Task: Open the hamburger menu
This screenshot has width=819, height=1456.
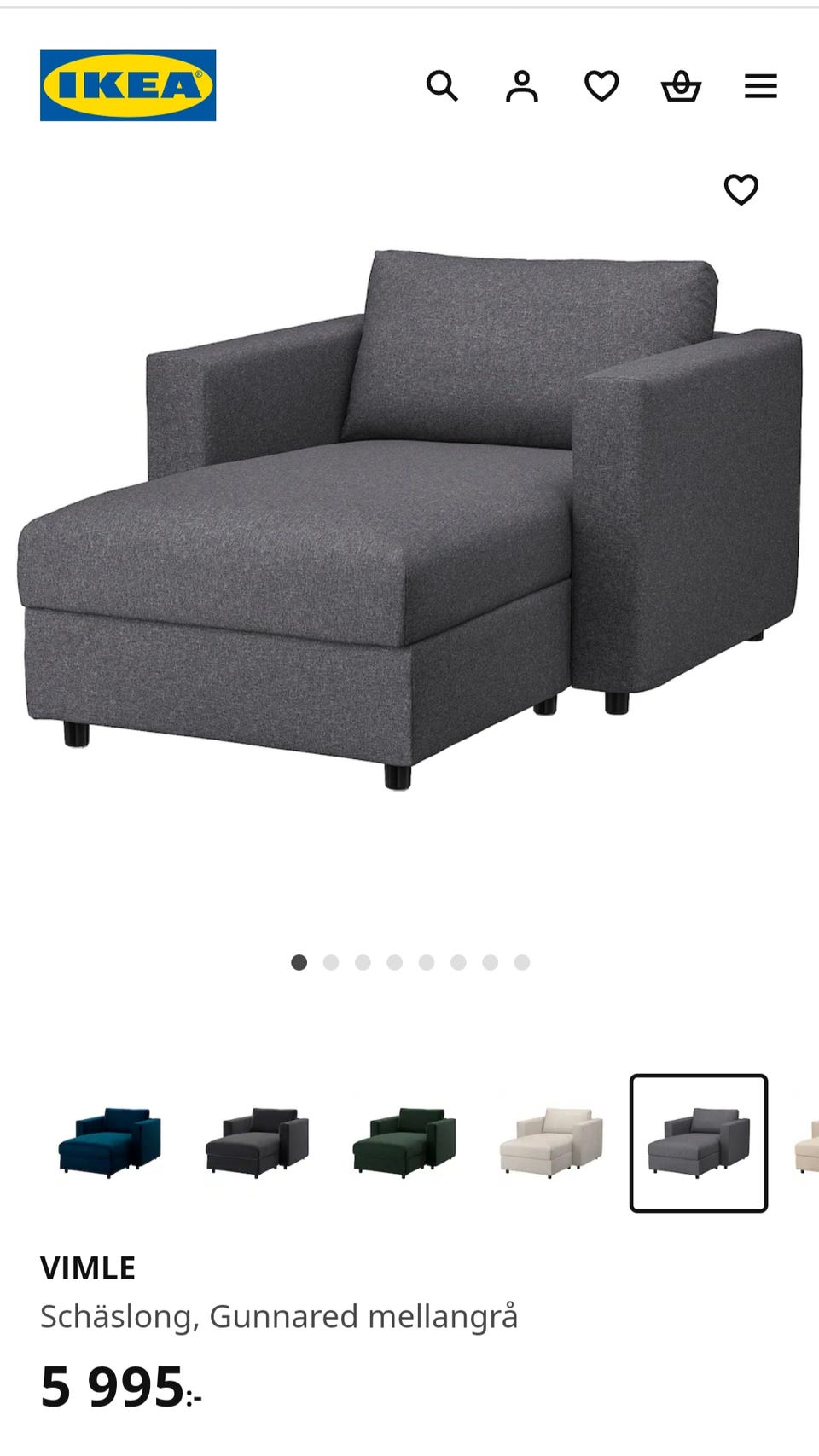Action: pos(760,86)
